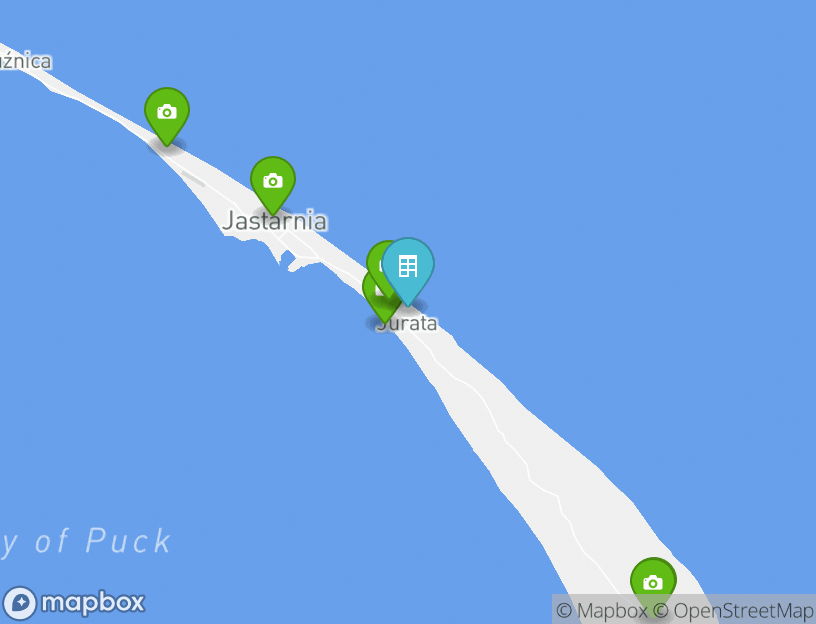
Task: Select the blue building marker at Jurata
Action: click(x=408, y=266)
